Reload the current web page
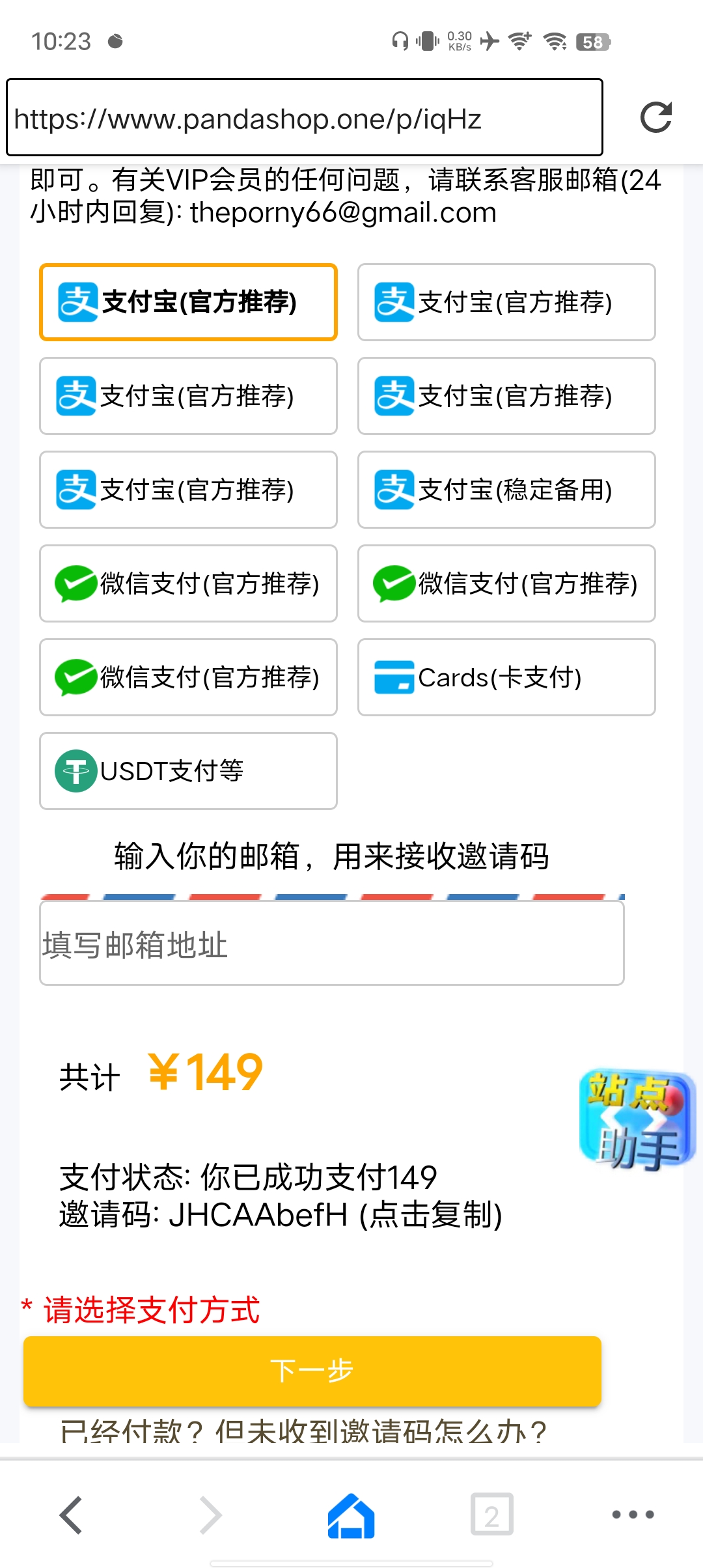 click(655, 117)
